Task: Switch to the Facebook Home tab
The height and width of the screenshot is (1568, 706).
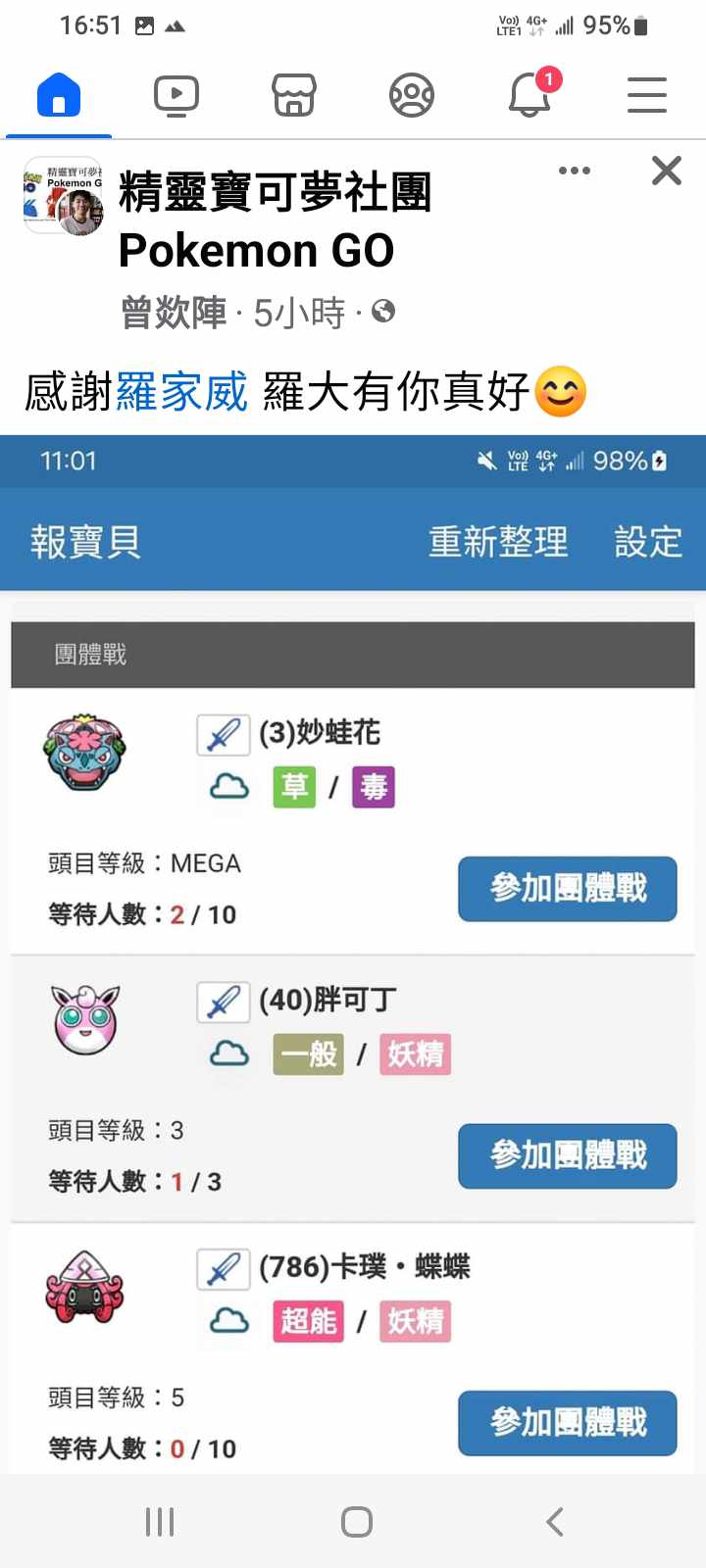Action: (59, 96)
